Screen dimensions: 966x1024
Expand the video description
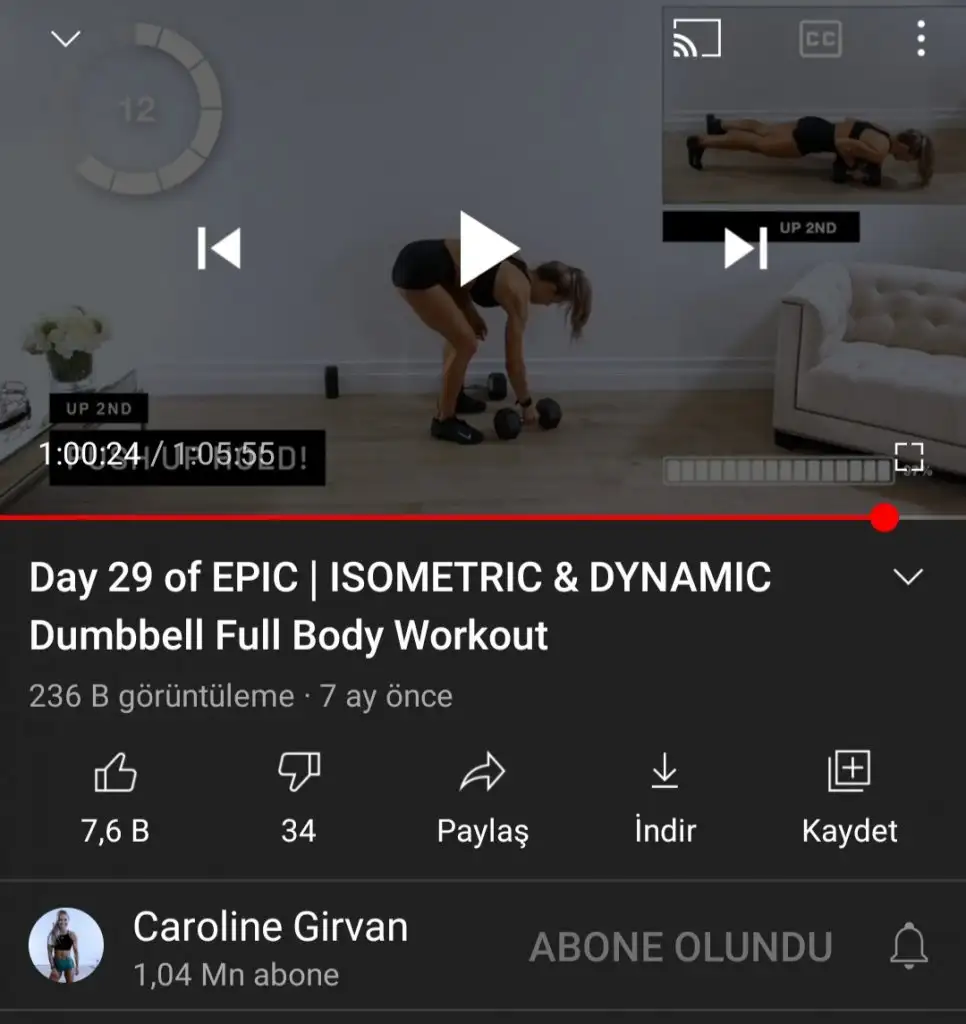pos(908,577)
